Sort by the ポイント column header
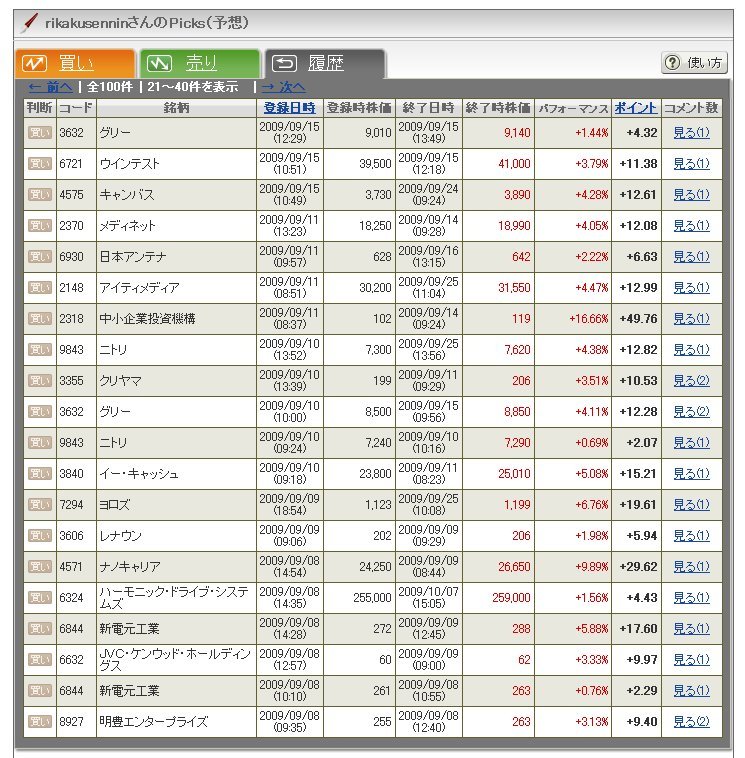The width and height of the screenshot is (745, 758). click(x=635, y=107)
